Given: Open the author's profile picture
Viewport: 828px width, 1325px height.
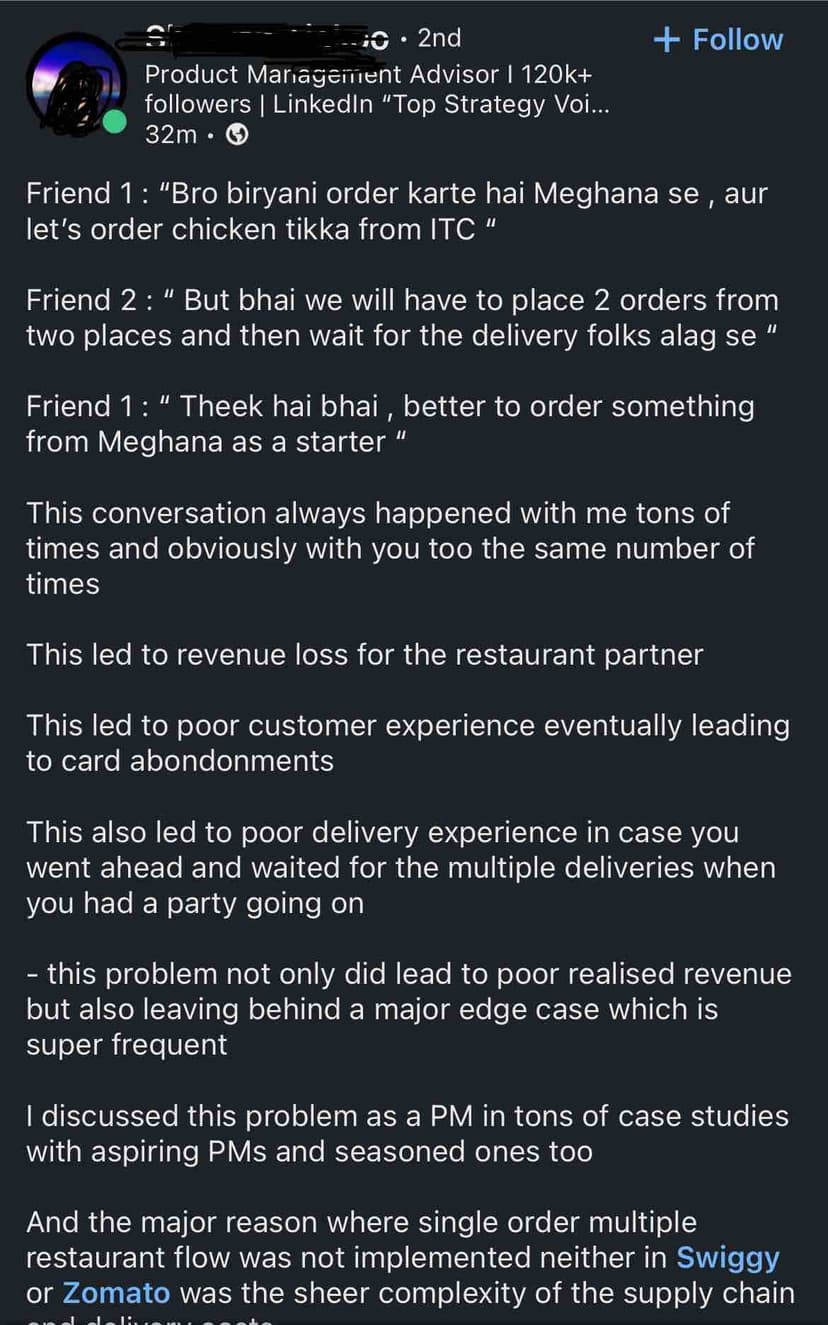Looking at the screenshot, I should coord(76,86).
